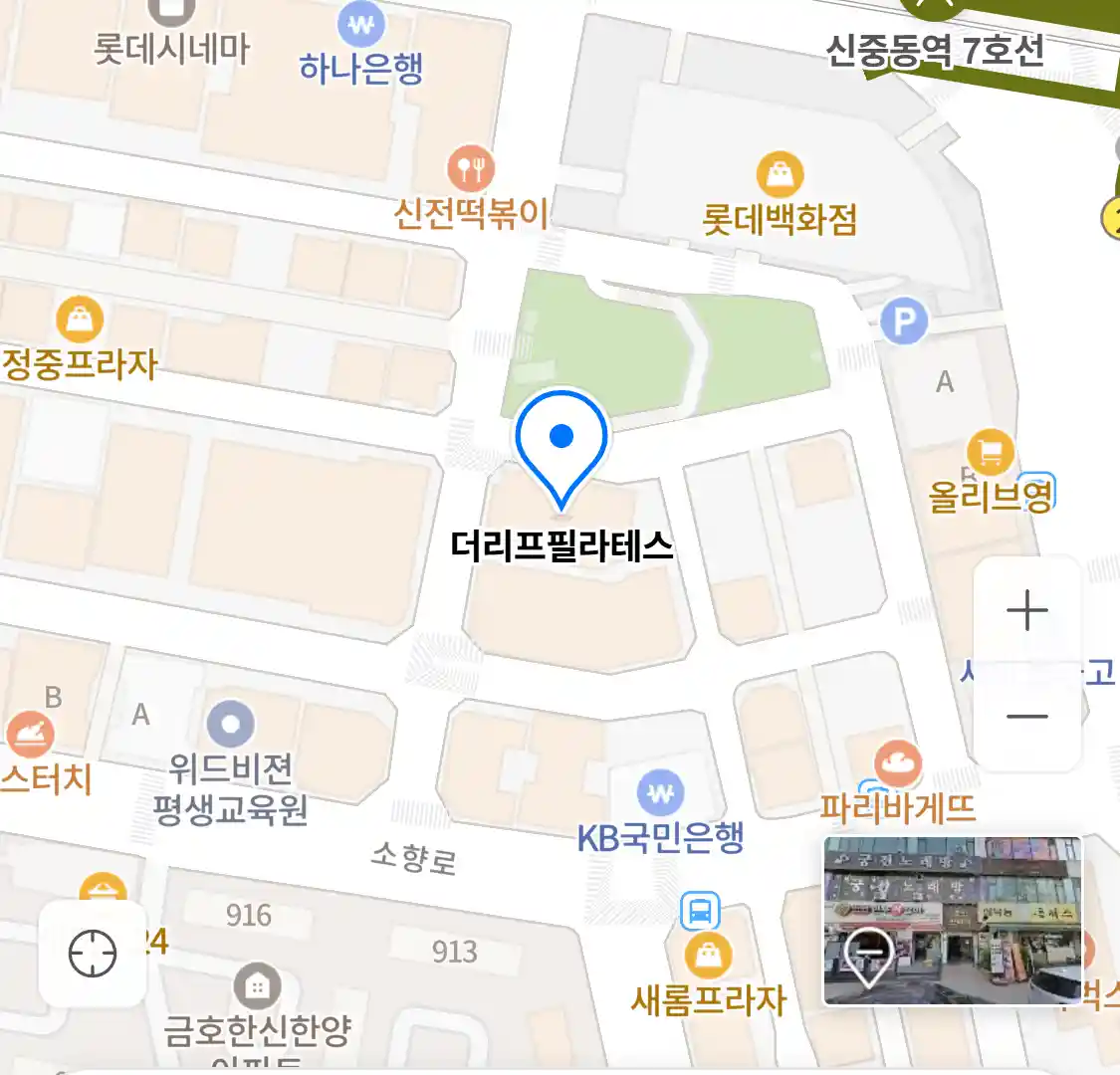This screenshot has width=1120, height=1075.
Task: Tap the parking lot P marker
Action: [904, 322]
